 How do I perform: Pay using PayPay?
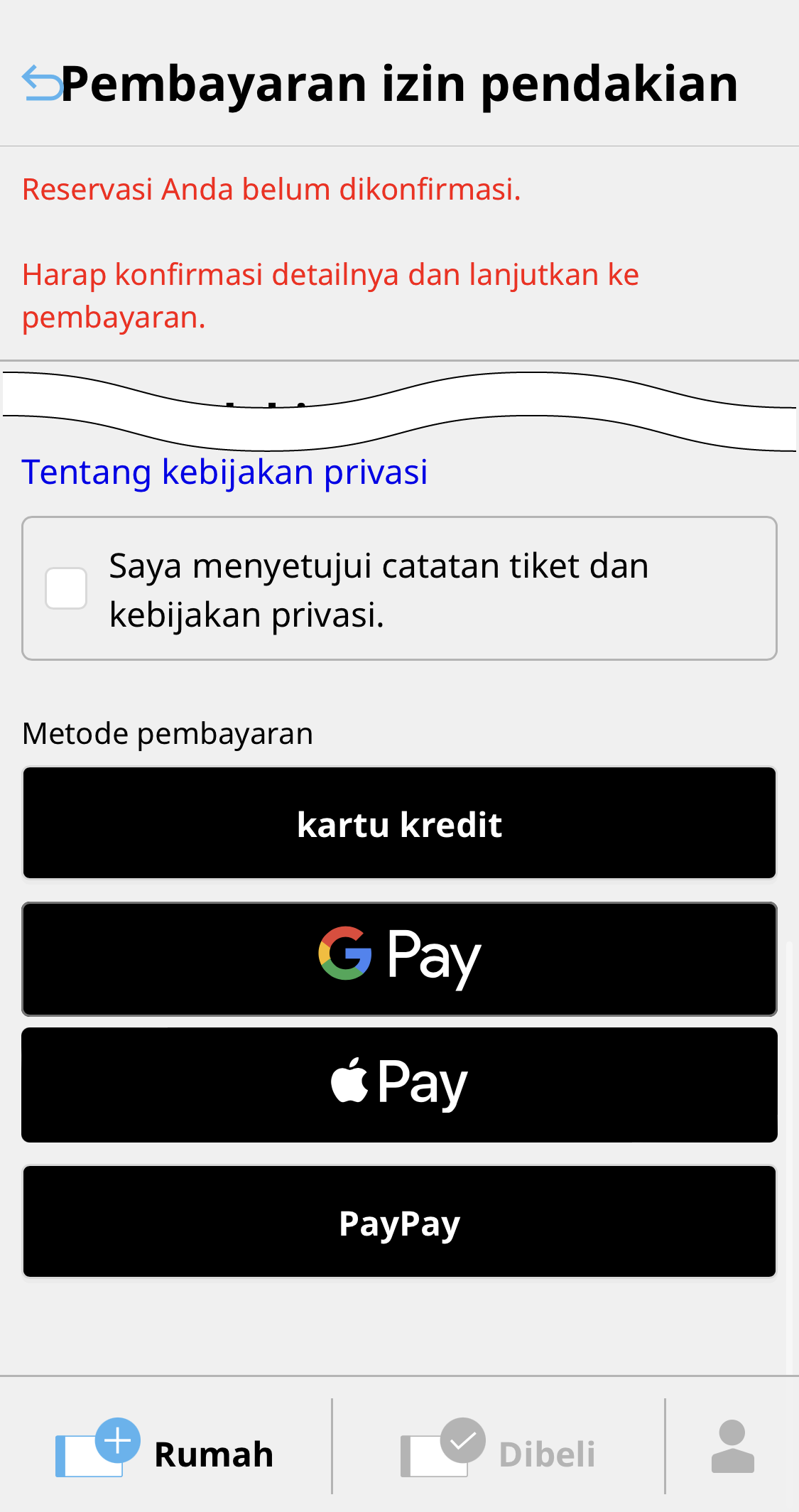pyautogui.click(x=399, y=1221)
